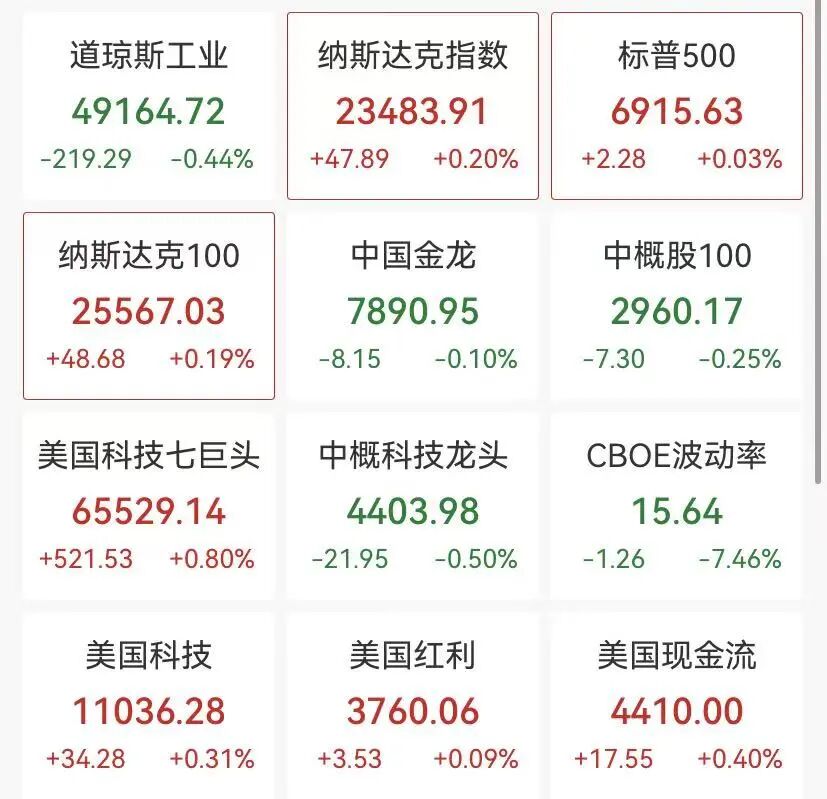Open the 纳斯达克100 index tile
The image size is (827, 799).
pos(148,306)
